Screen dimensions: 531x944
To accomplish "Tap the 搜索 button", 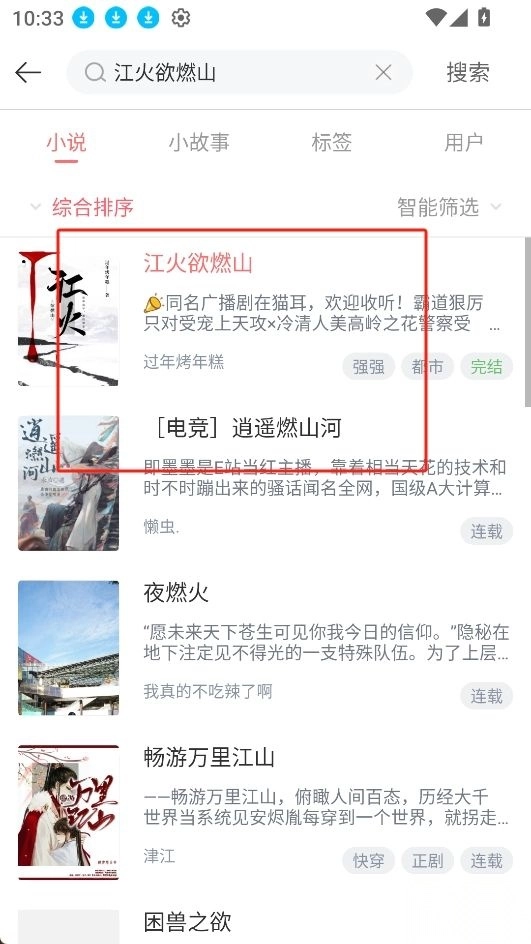I will click(468, 72).
